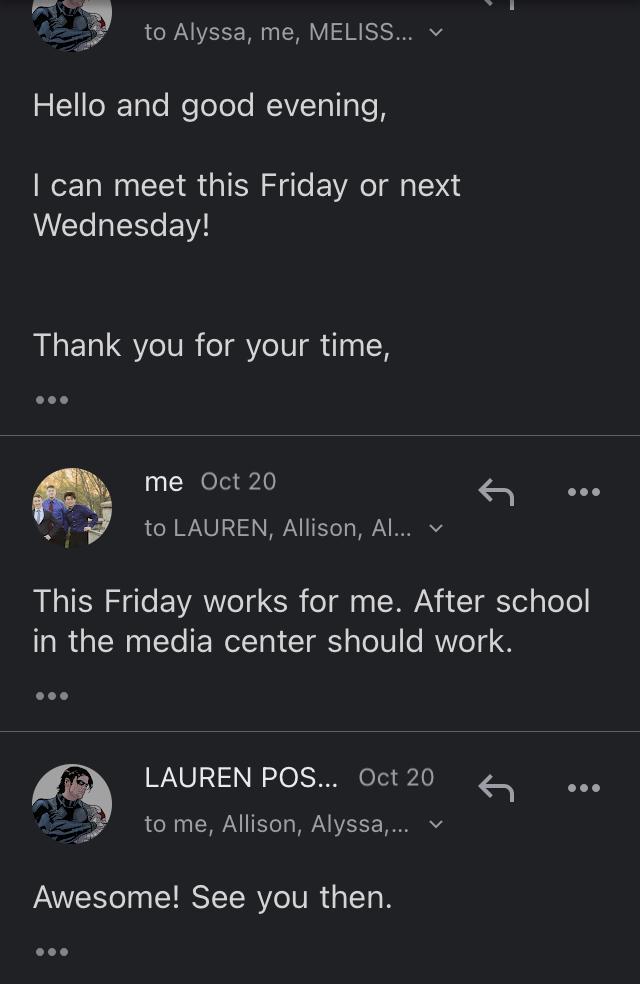Reply to Lauren's "Awesome! See you then" message
640x984 pixels.
coord(496,788)
